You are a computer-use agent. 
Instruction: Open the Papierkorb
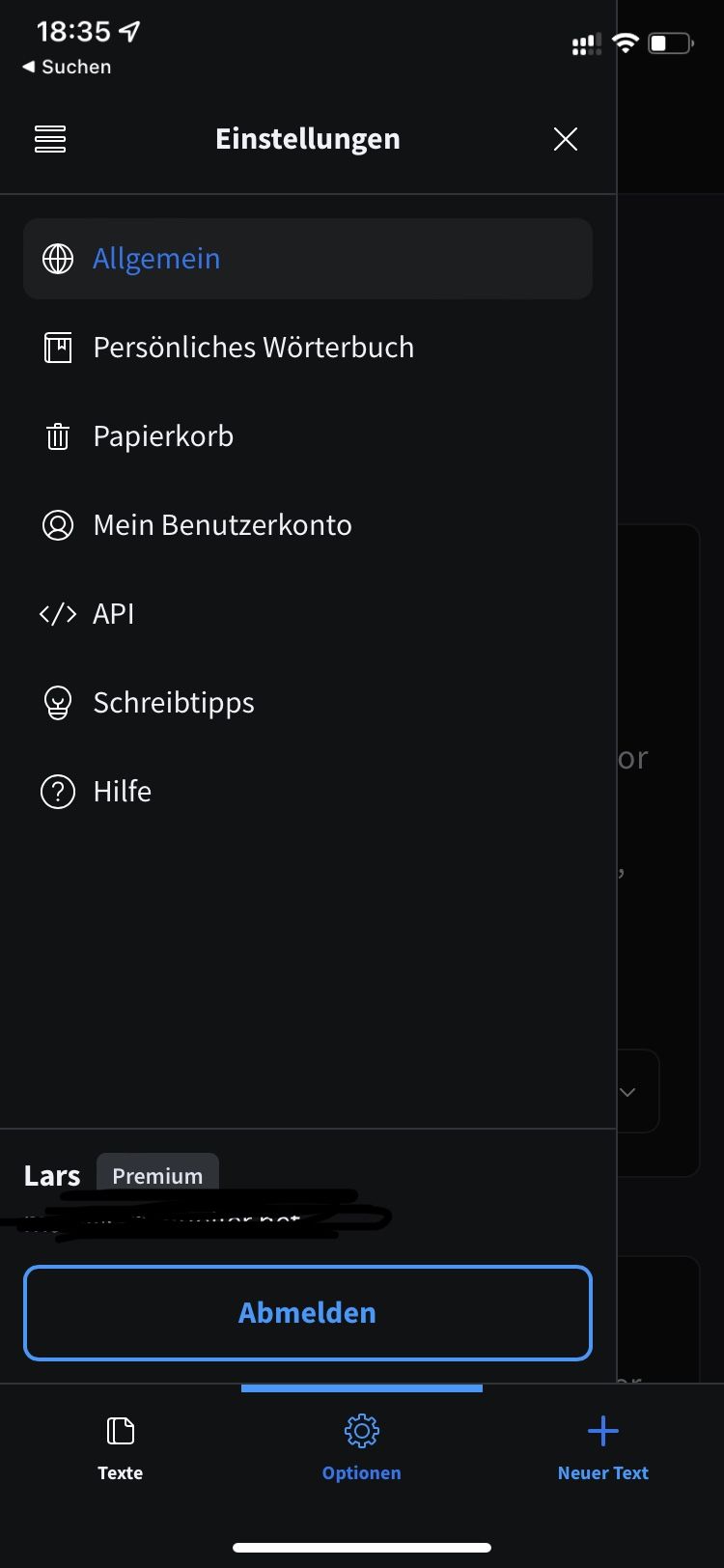pyautogui.click(x=308, y=436)
